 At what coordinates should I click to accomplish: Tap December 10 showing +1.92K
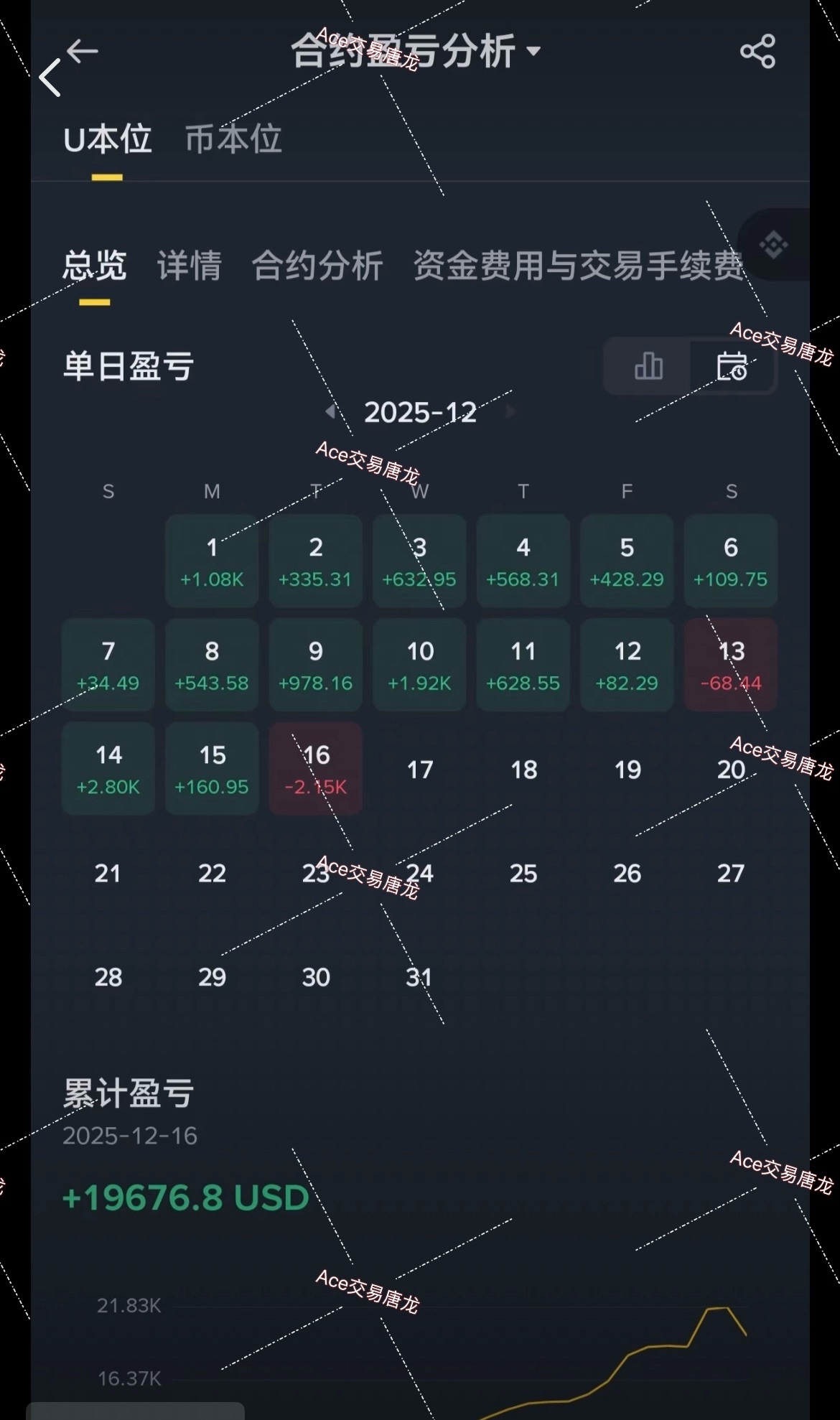[x=419, y=665]
